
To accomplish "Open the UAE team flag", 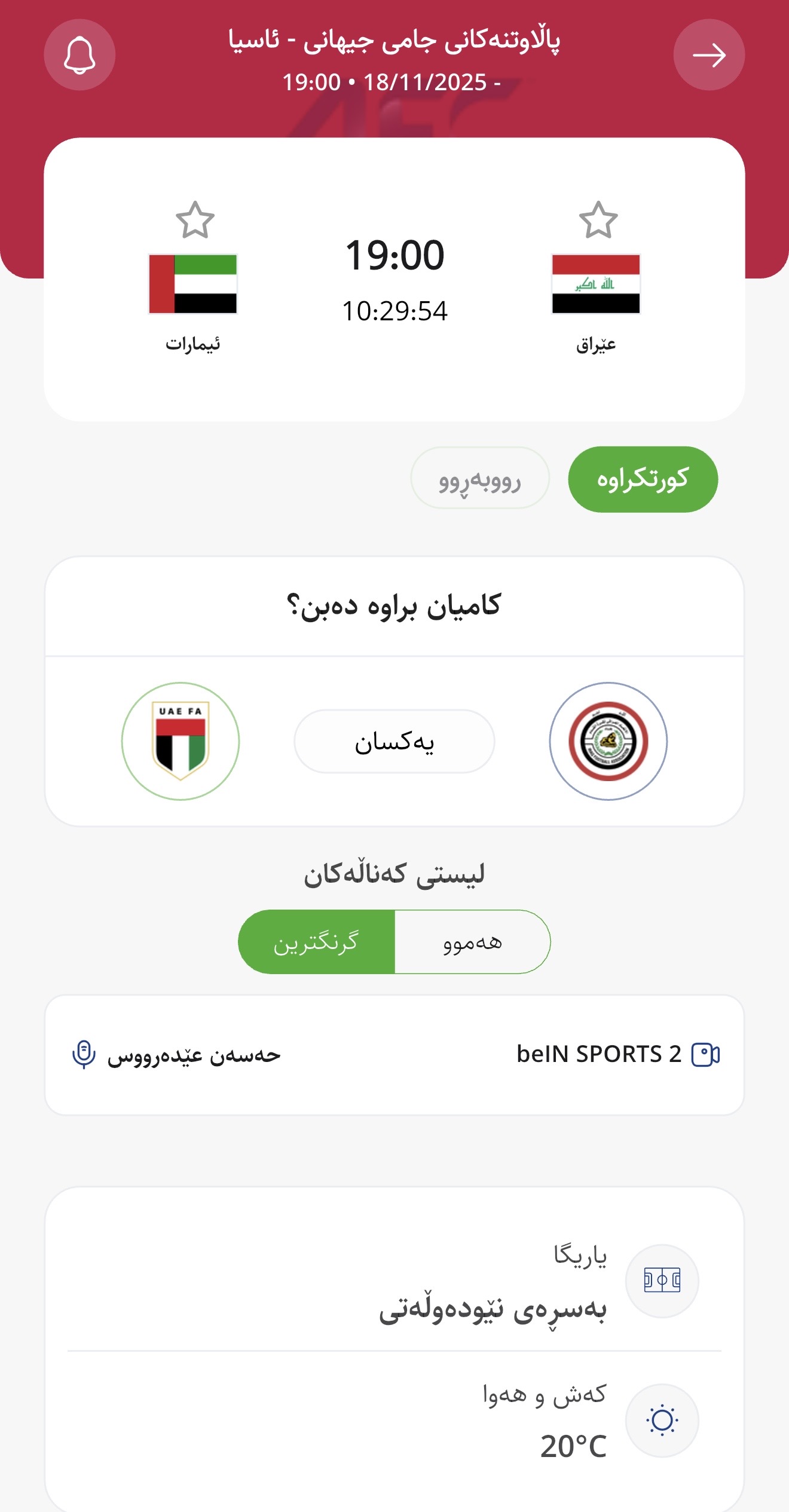I will coord(193,284).
